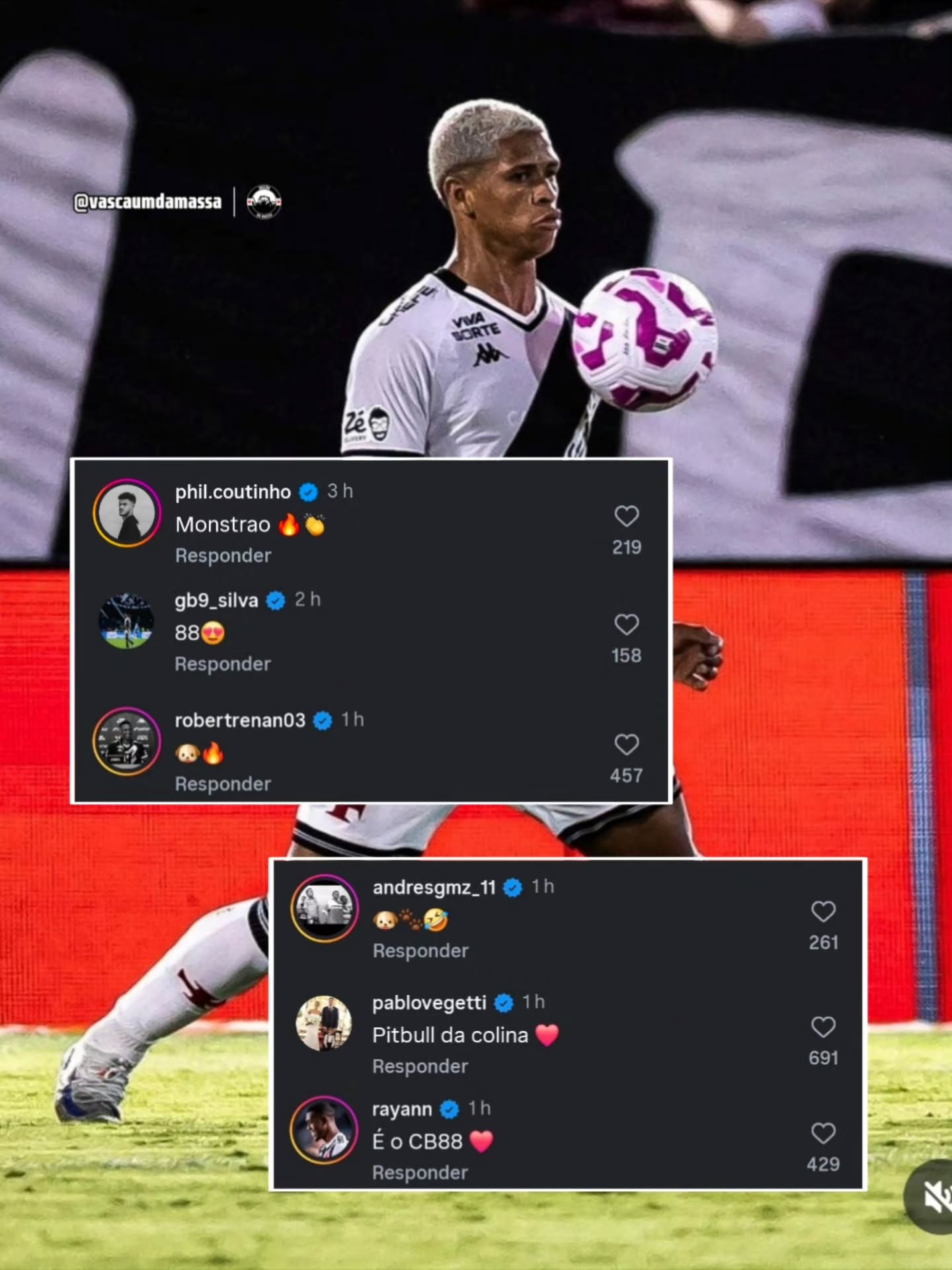Unmute the video sound

(x=934, y=1196)
